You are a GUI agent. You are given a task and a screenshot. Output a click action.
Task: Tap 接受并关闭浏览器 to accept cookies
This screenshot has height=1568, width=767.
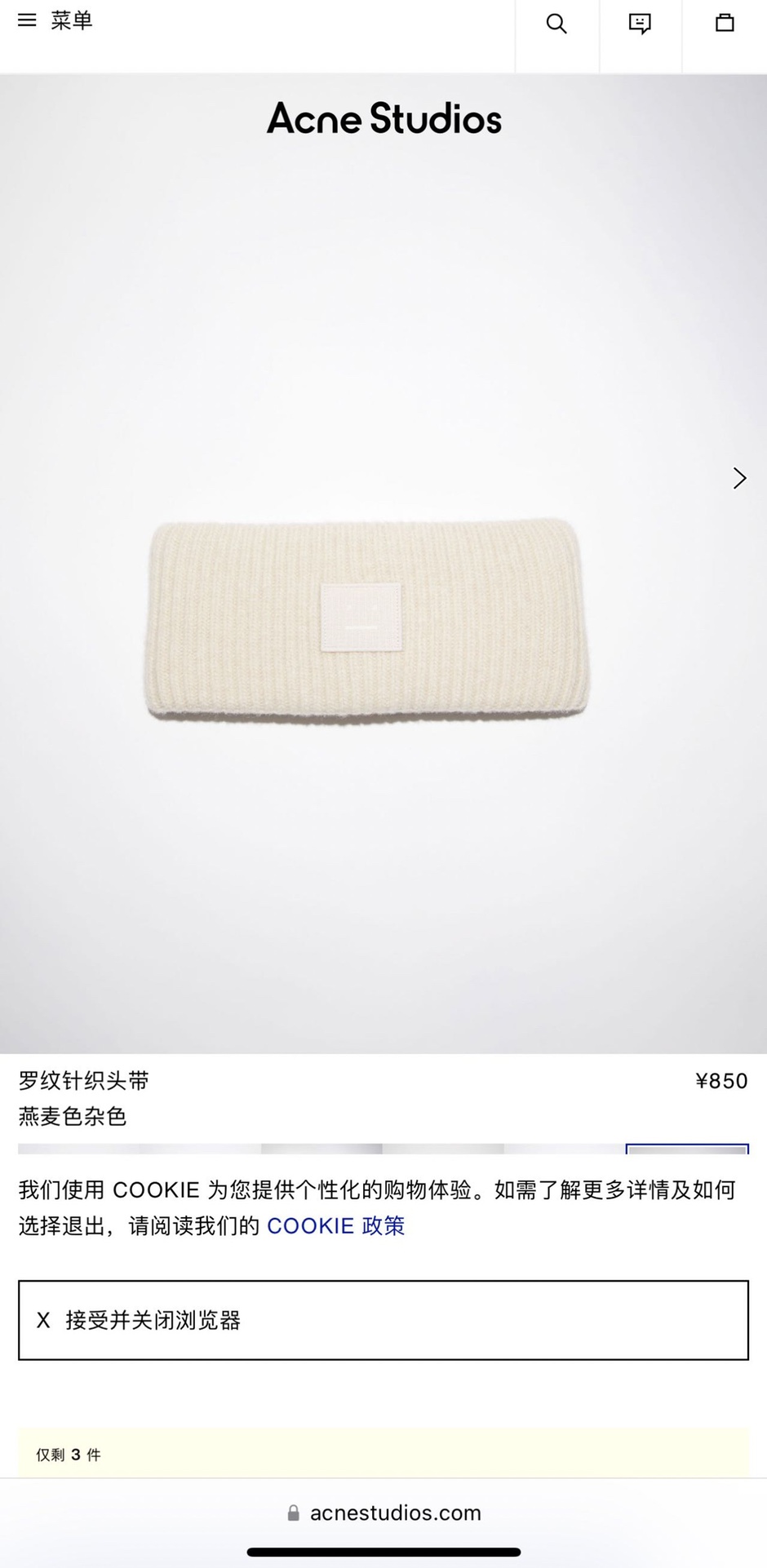(x=383, y=1320)
